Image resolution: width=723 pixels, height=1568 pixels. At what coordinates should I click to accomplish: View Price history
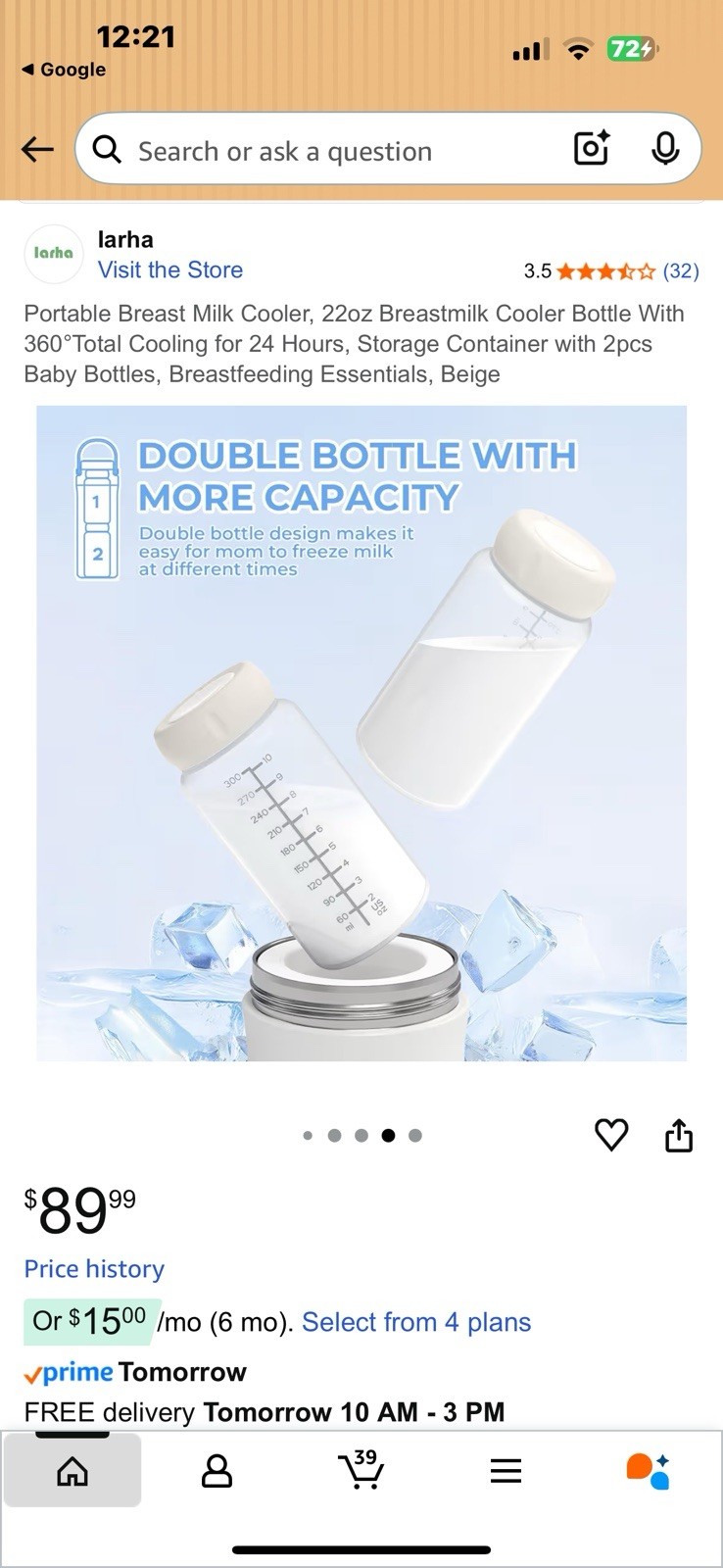pyautogui.click(x=94, y=1269)
